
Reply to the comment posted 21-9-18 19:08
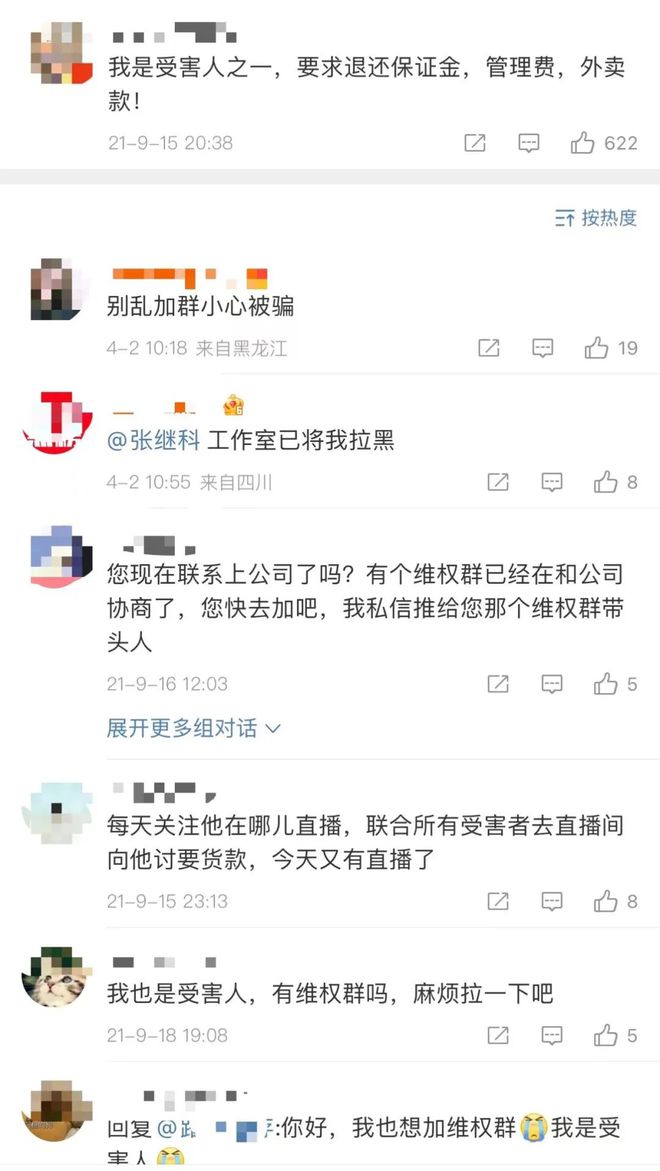[x=552, y=1035]
